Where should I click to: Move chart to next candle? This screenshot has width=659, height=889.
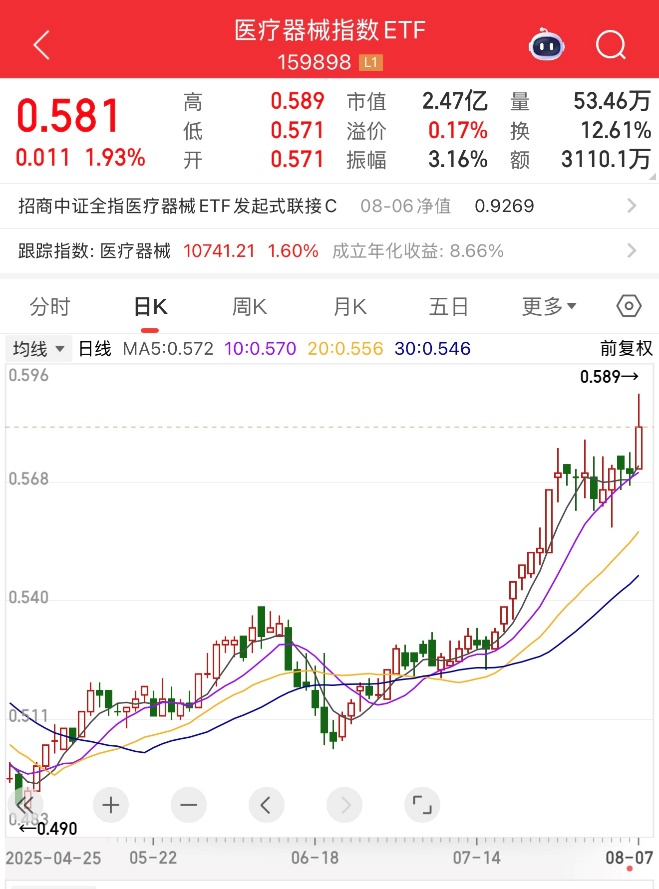[x=345, y=804]
